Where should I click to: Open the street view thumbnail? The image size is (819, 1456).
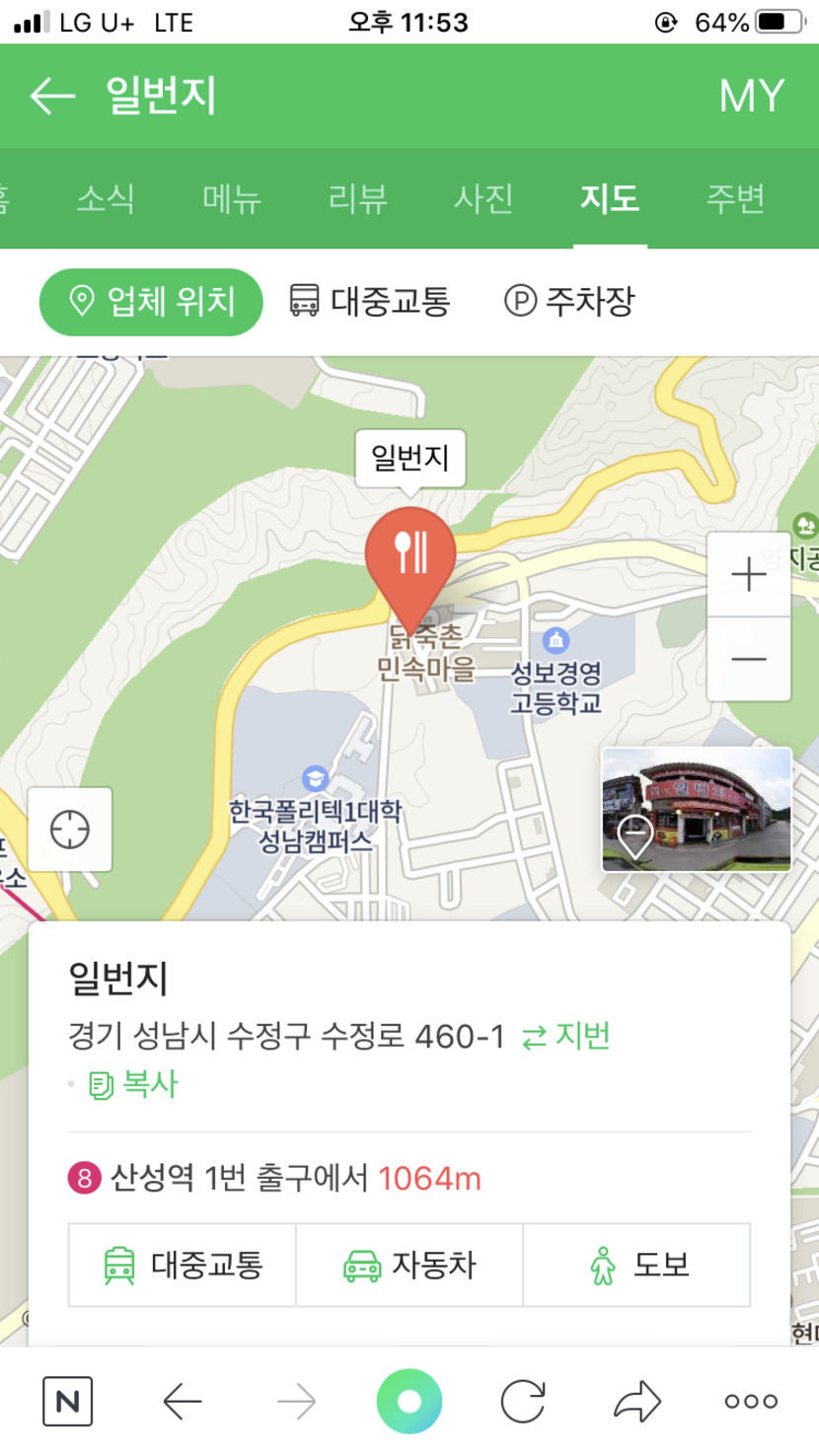(697, 809)
